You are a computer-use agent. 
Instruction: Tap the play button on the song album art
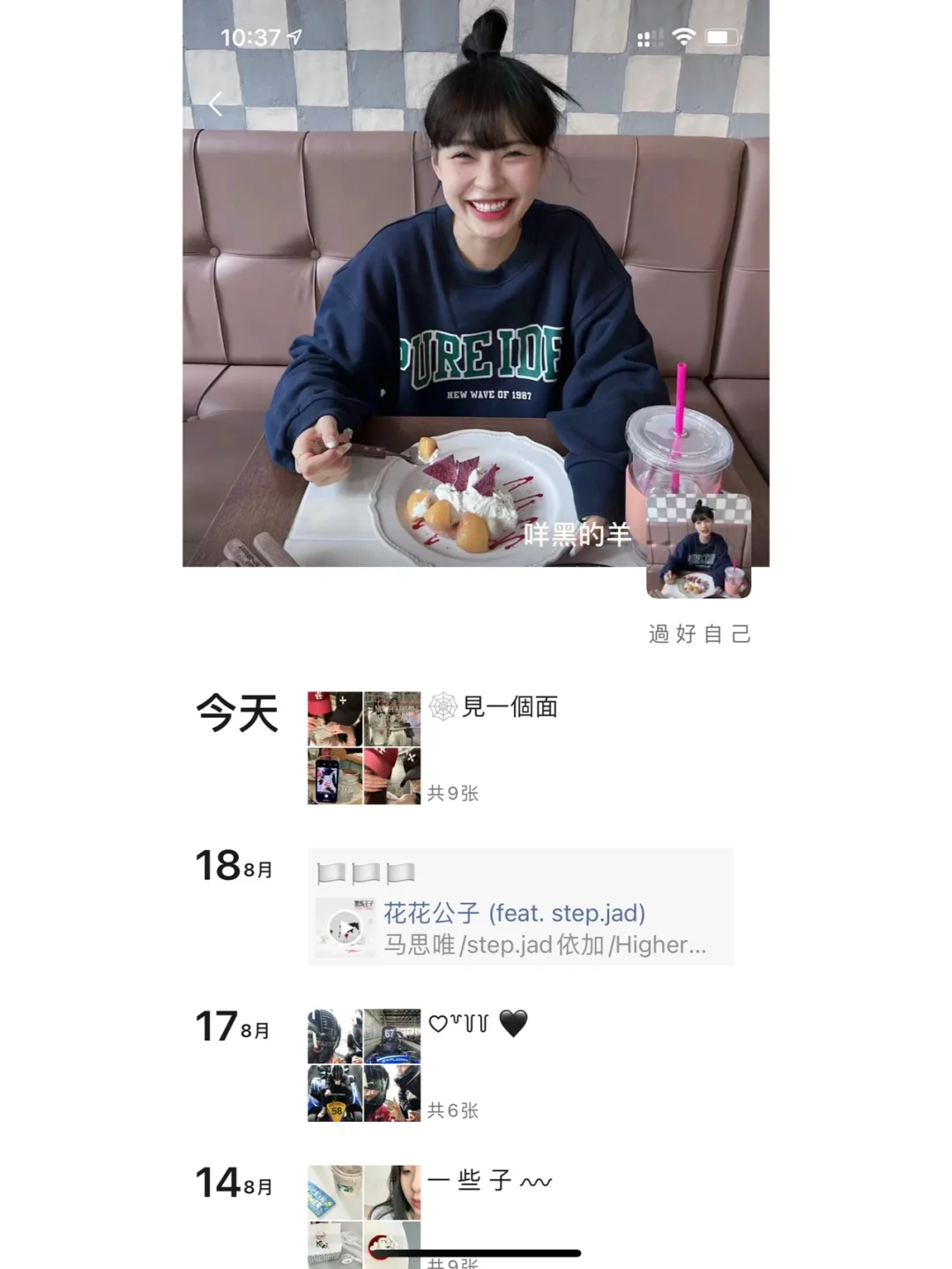click(x=344, y=928)
